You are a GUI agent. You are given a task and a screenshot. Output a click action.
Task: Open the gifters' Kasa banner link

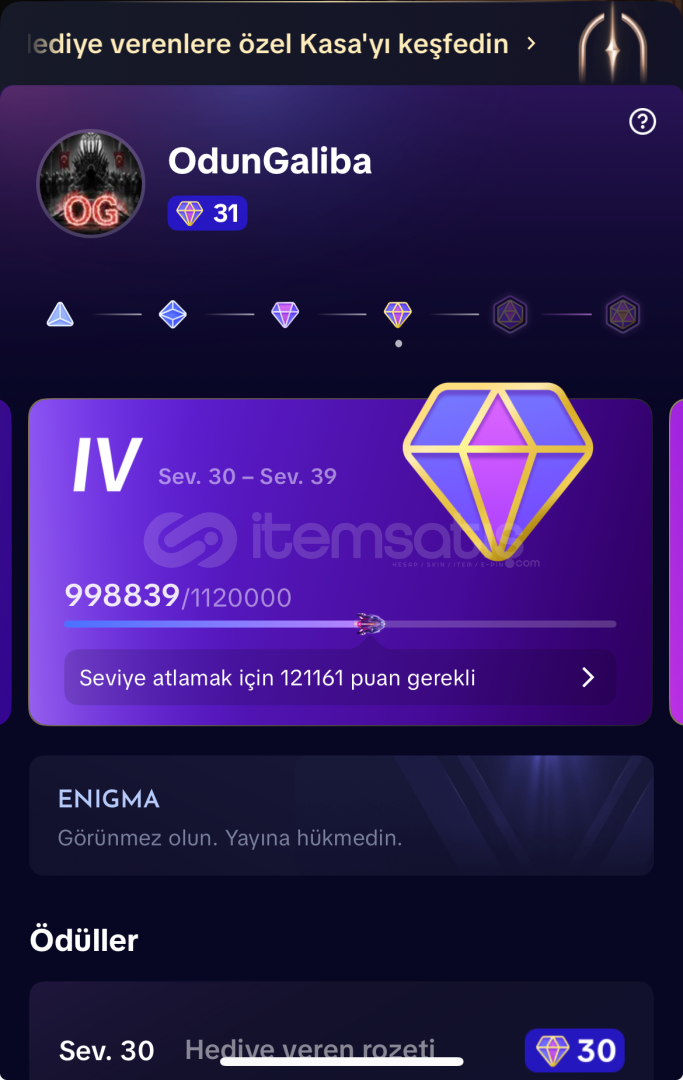pyautogui.click(x=280, y=44)
